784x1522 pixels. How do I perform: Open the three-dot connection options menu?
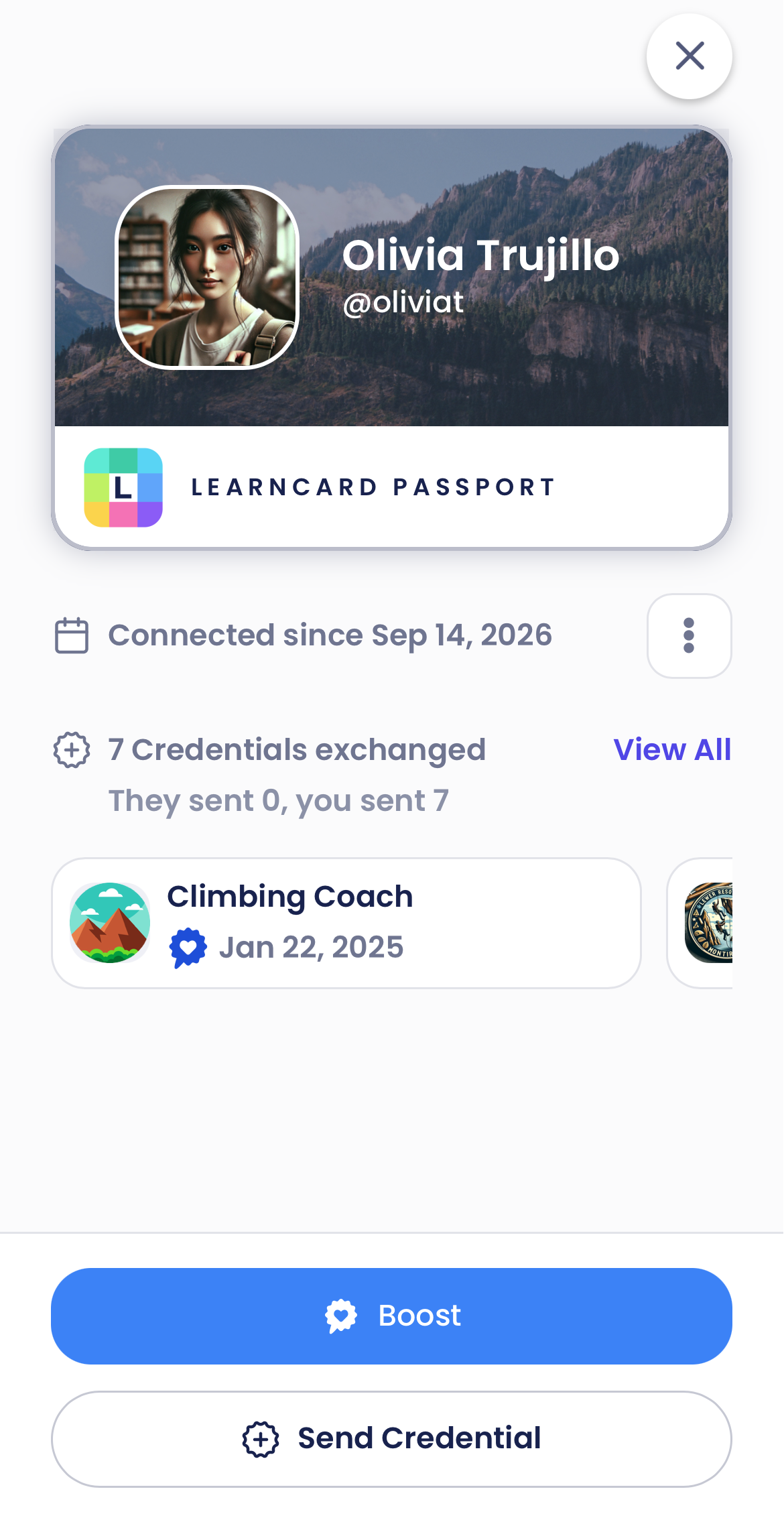coord(689,635)
